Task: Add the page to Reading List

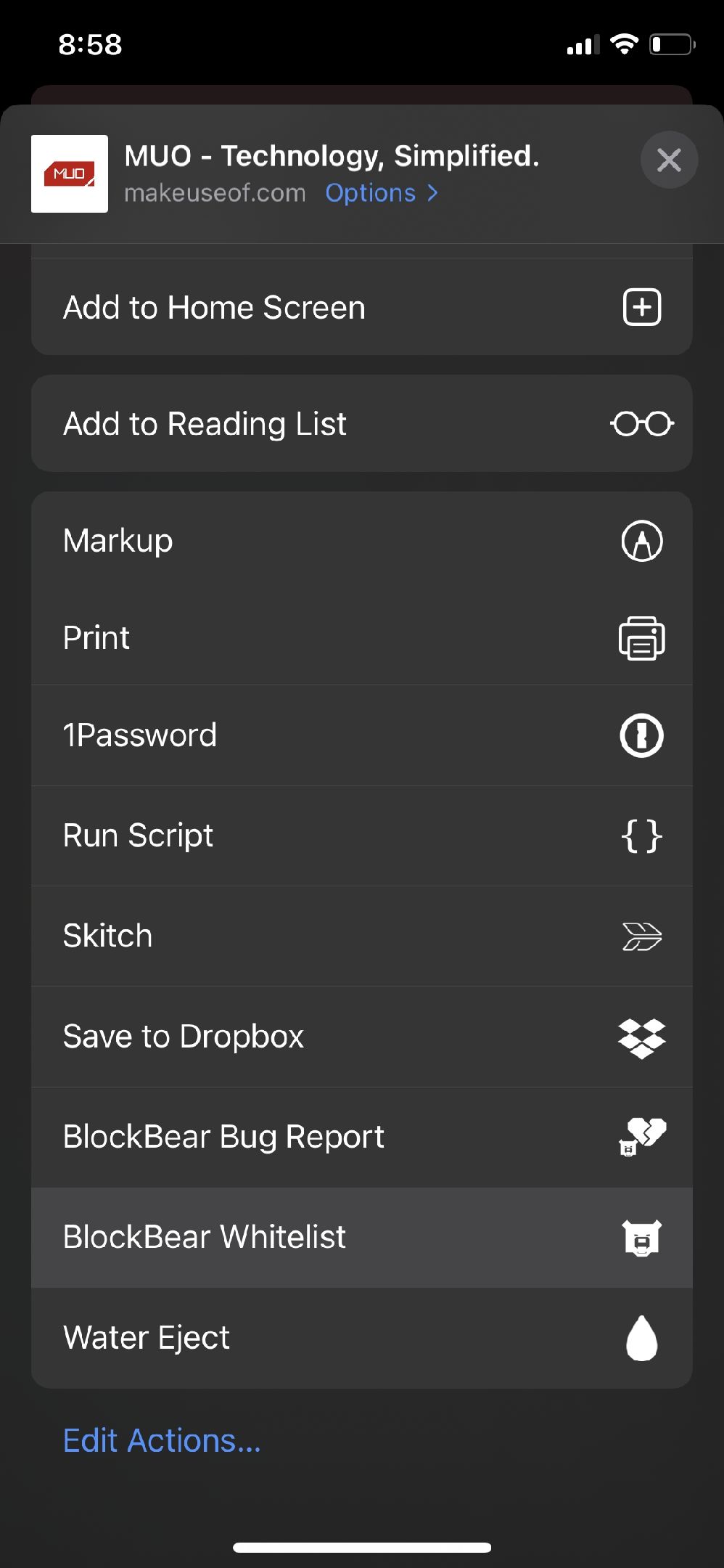Action: (x=361, y=423)
